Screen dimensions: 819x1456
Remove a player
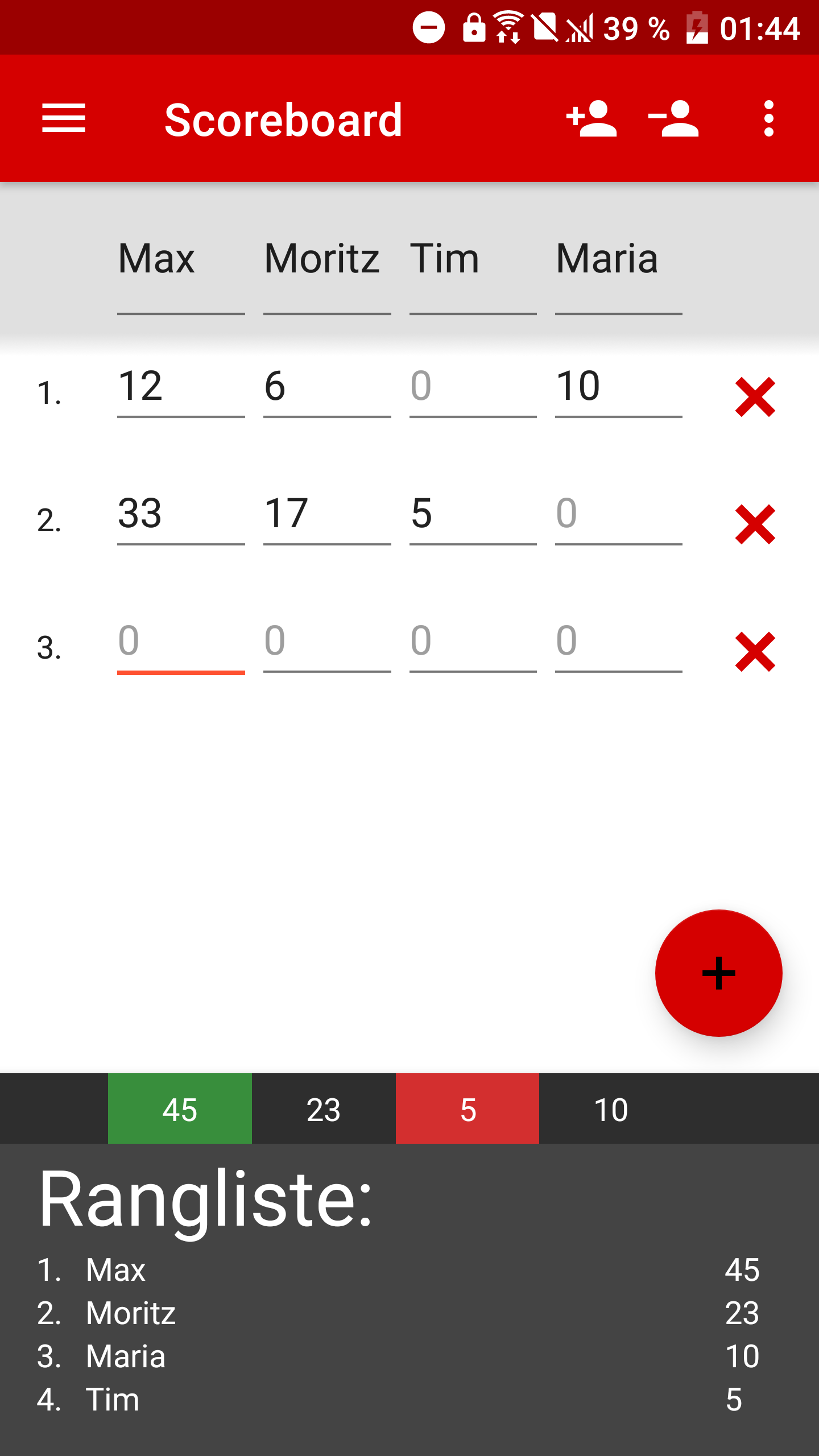673,119
